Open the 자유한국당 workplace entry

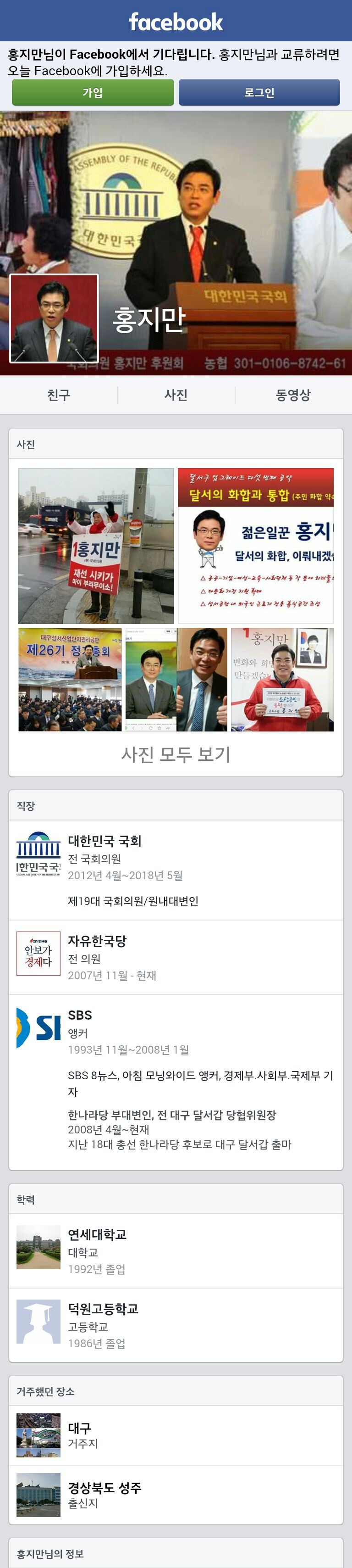point(97,941)
